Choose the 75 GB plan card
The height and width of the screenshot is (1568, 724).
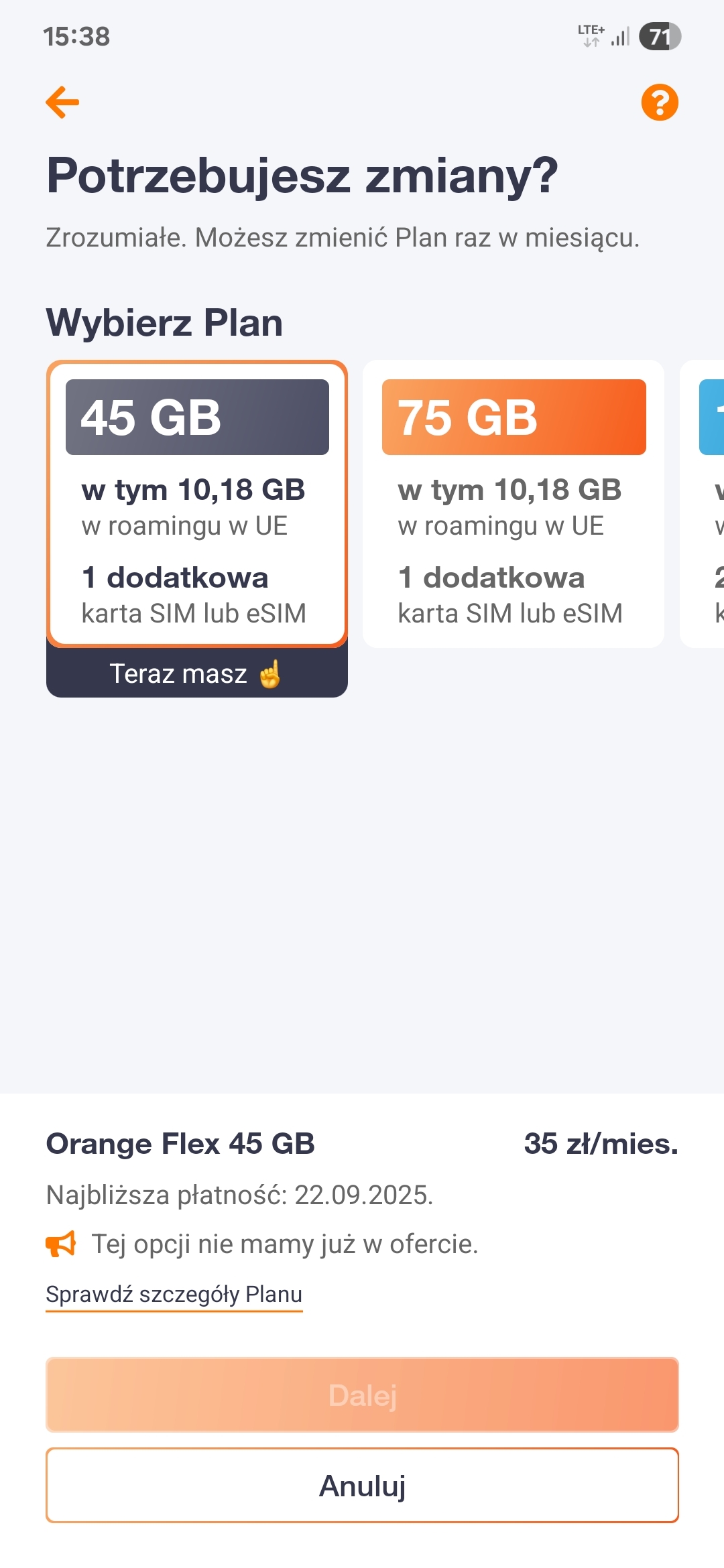[x=514, y=504]
